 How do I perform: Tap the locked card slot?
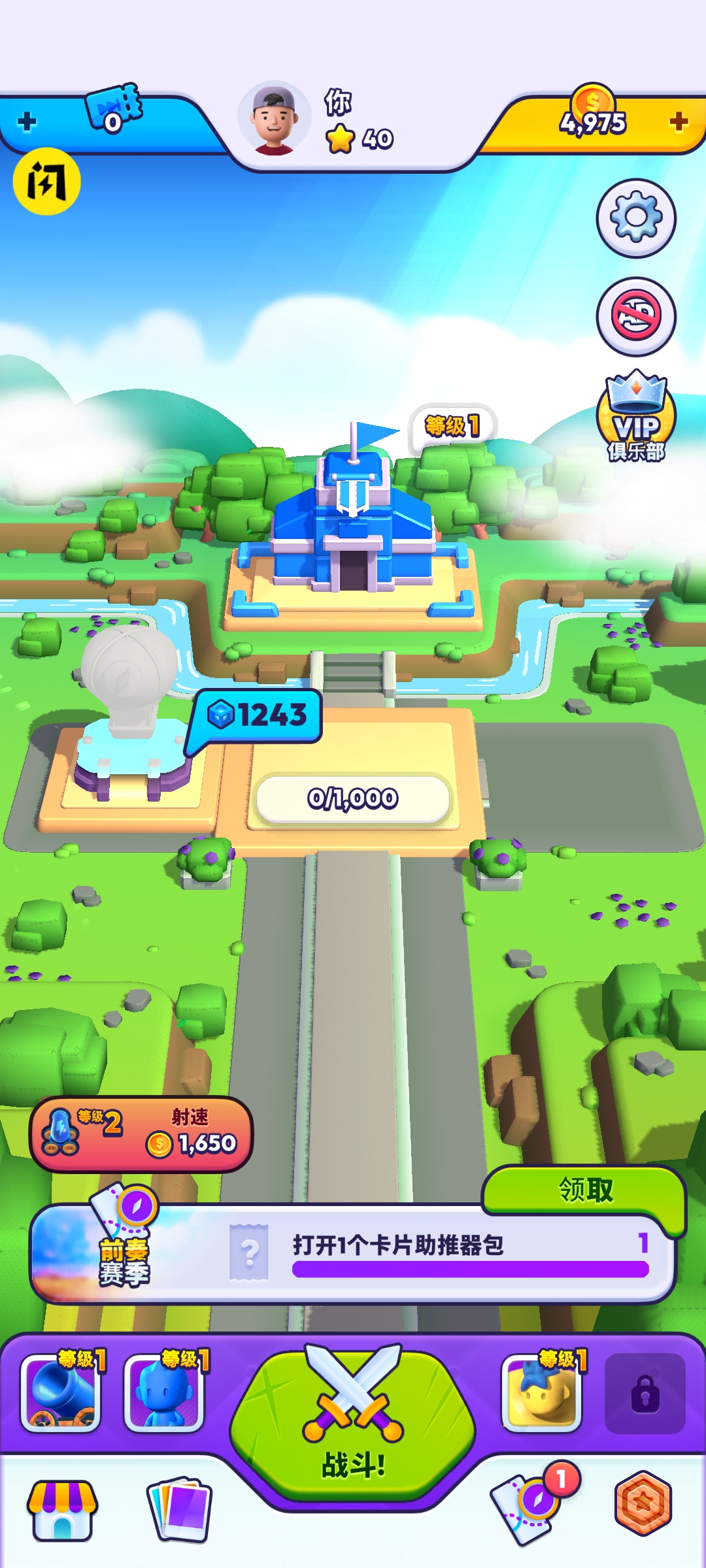645,1392
